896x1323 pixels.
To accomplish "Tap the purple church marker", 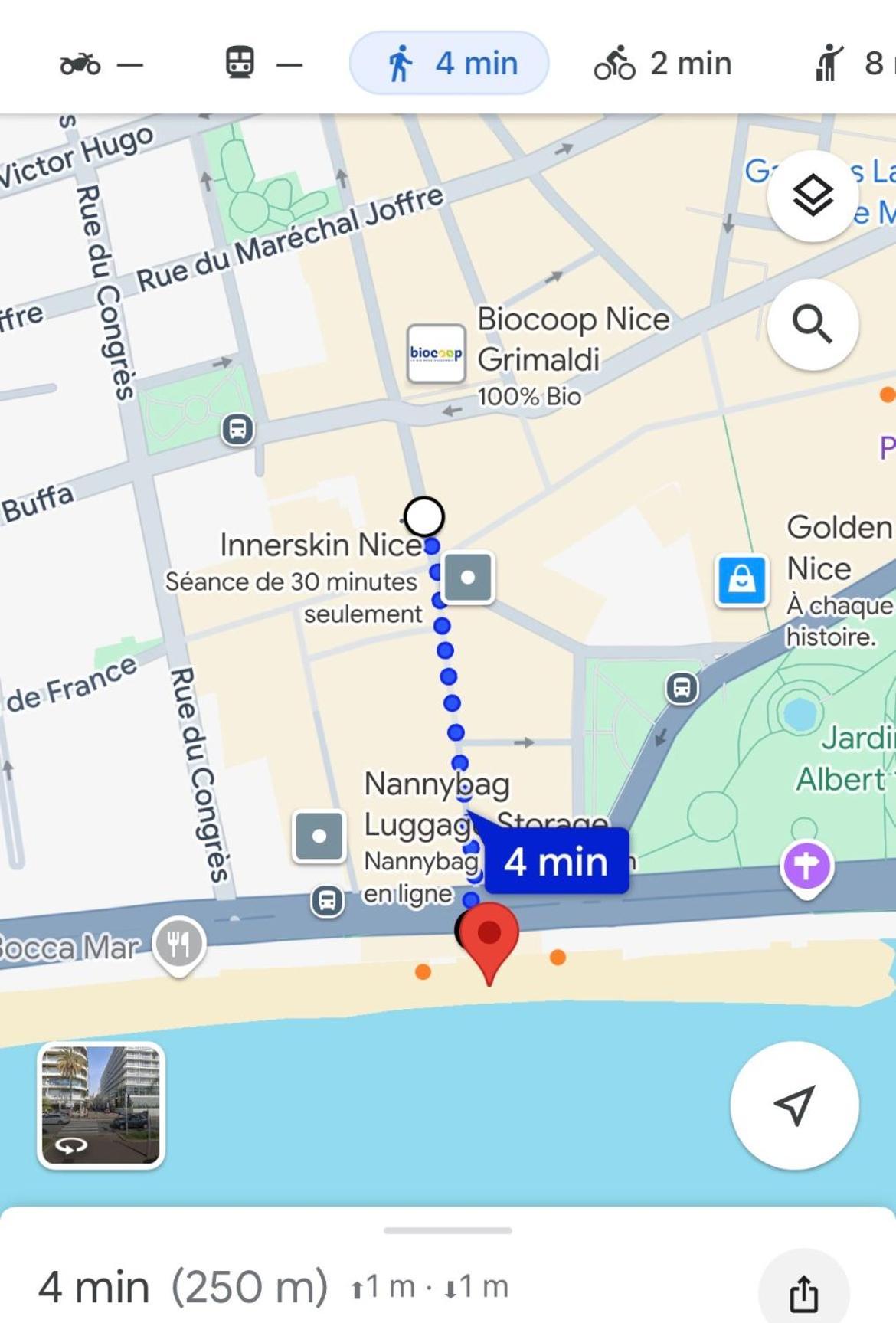I will [x=806, y=866].
